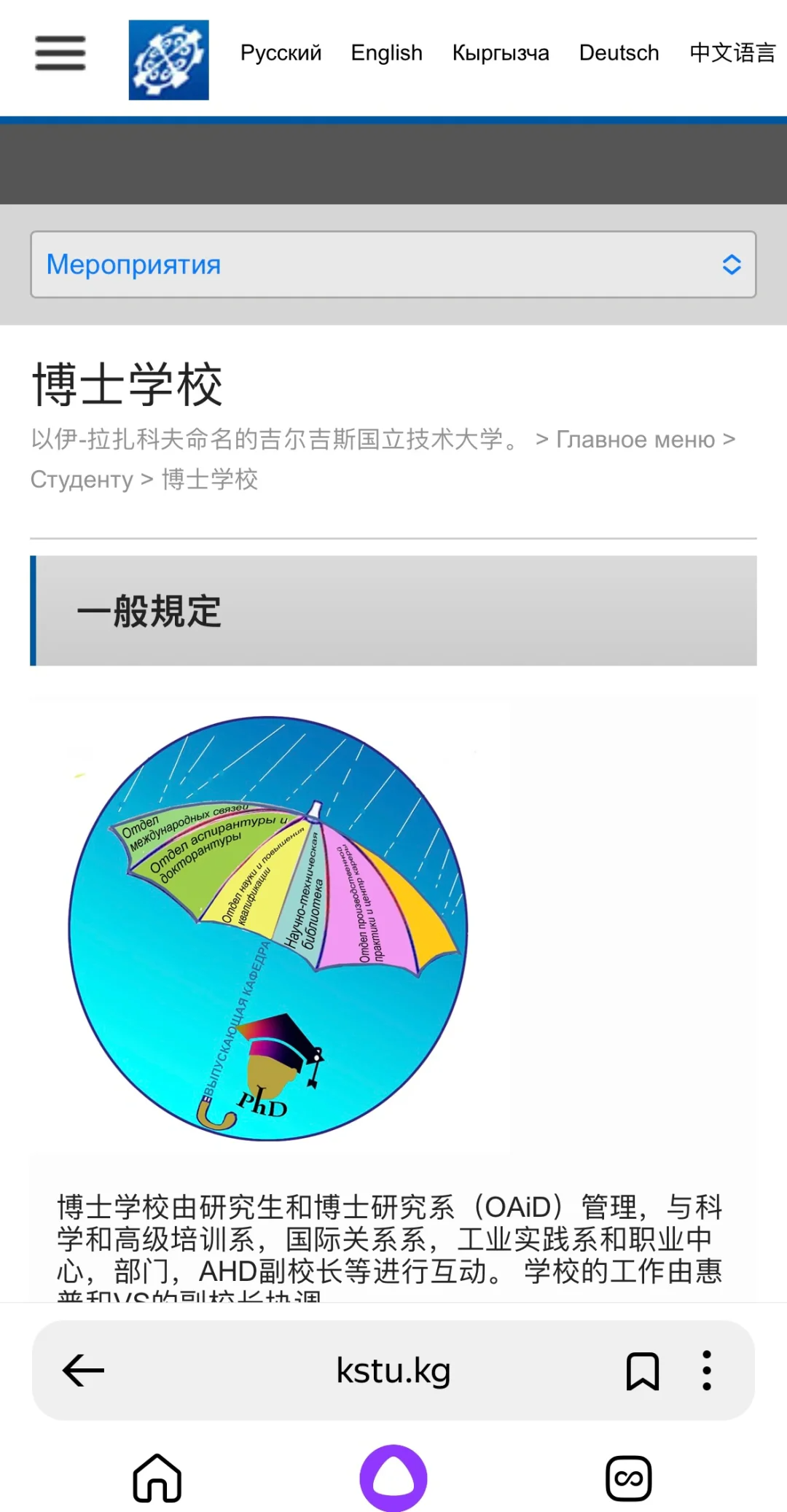Switch language to 中文语言
The image size is (787, 1512).
[732, 53]
